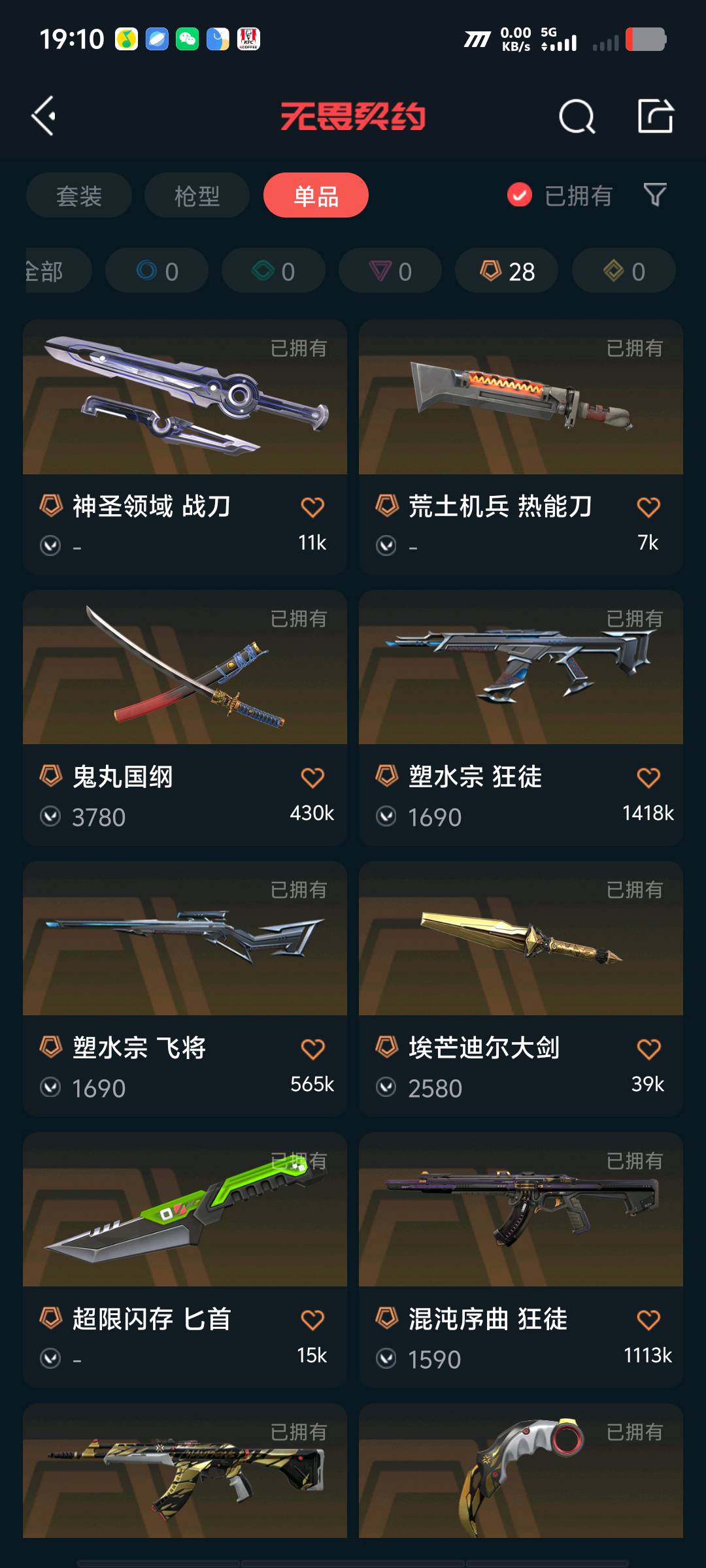Image resolution: width=706 pixels, height=1568 pixels.
Task: Like the 塑水宗 飞将 skin
Action: tap(312, 1049)
